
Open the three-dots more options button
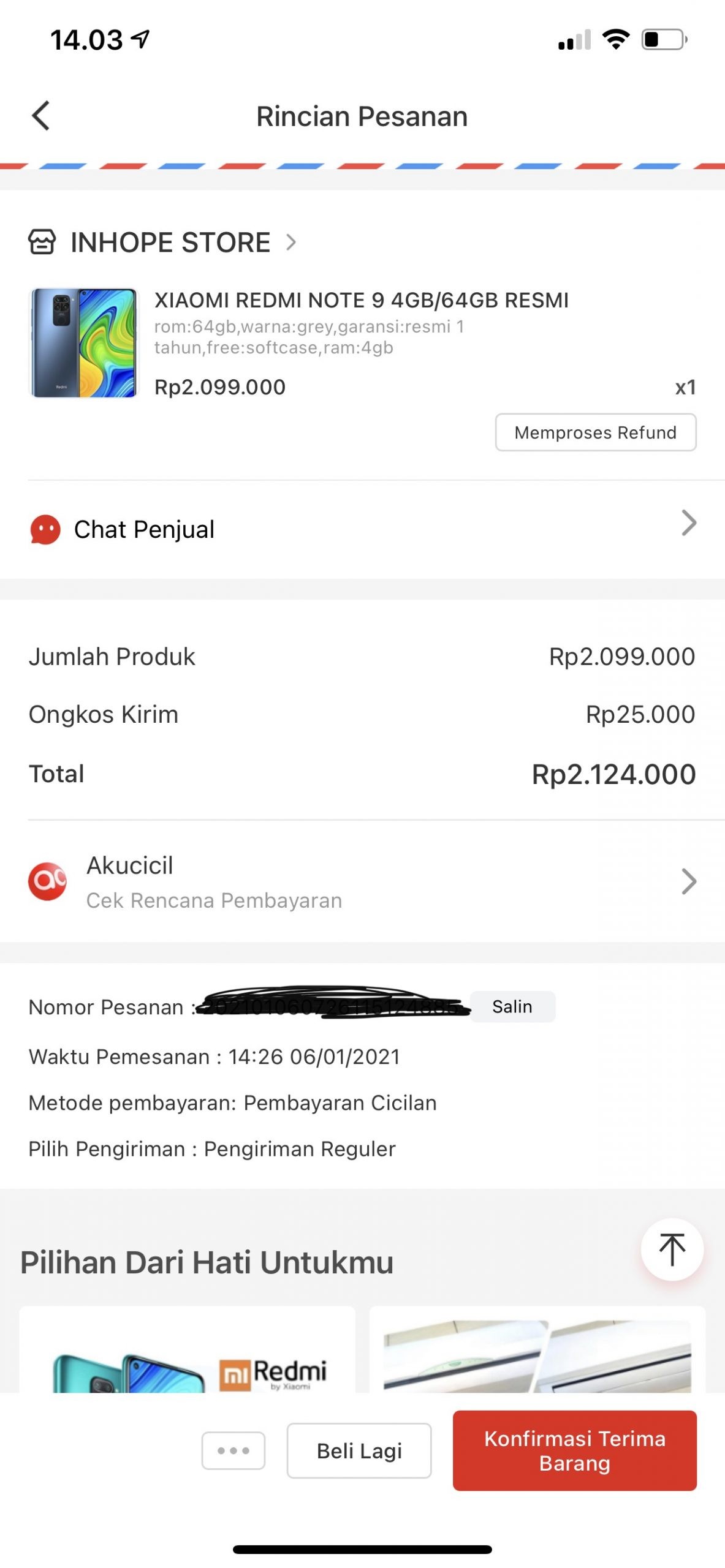click(233, 1450)
